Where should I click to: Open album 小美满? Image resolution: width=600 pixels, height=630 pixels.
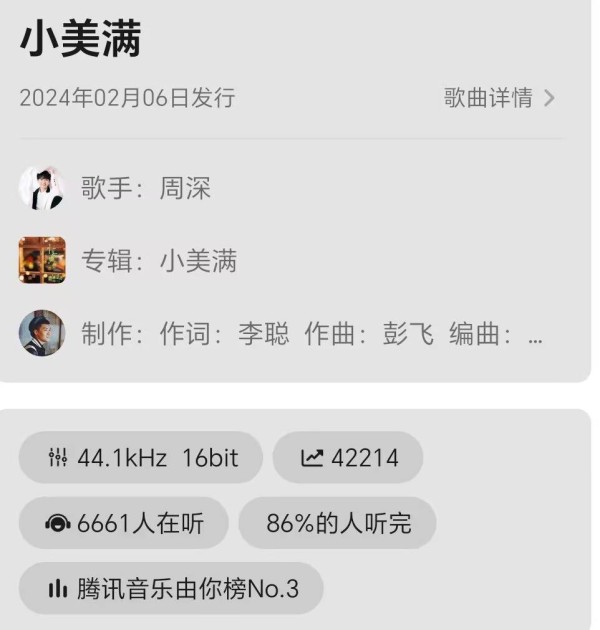coord(198,261)
